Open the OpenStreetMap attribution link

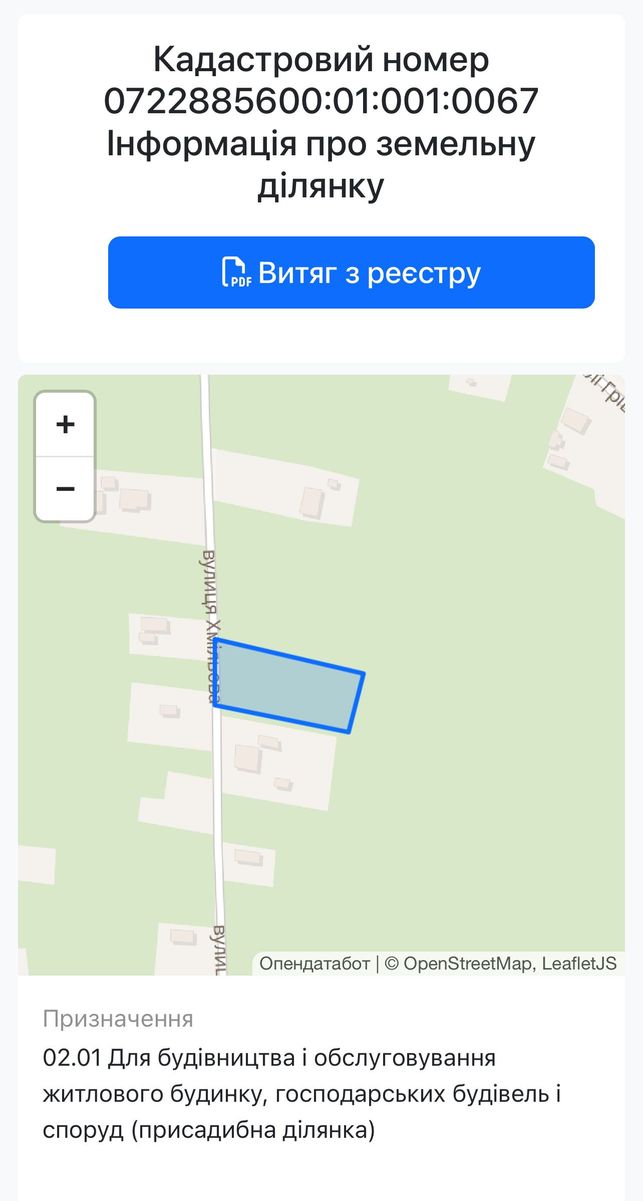pyautogui.click(x=467, y=964)
